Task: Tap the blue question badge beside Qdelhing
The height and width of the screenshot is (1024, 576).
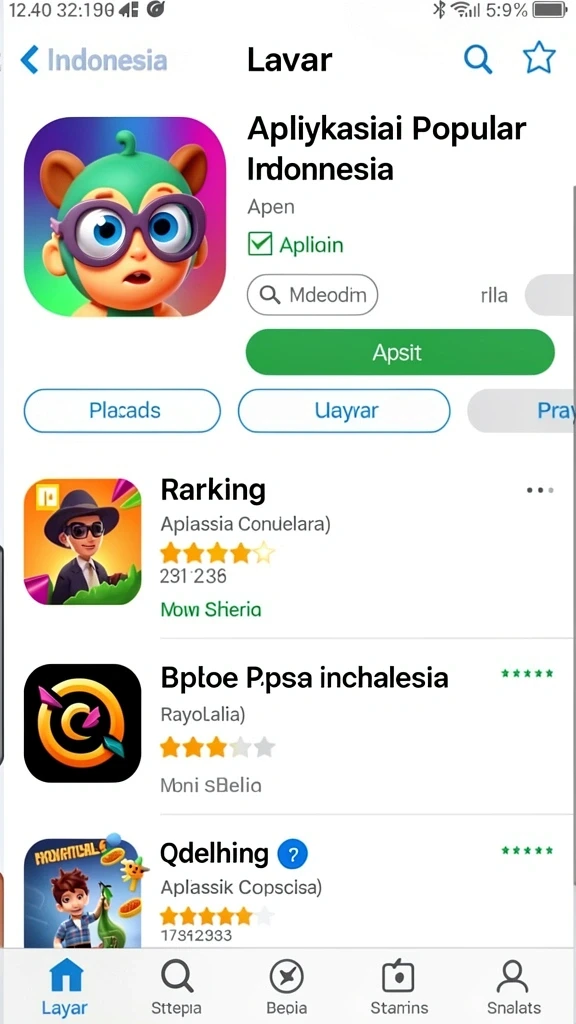Action: click(x=293, y=854)
